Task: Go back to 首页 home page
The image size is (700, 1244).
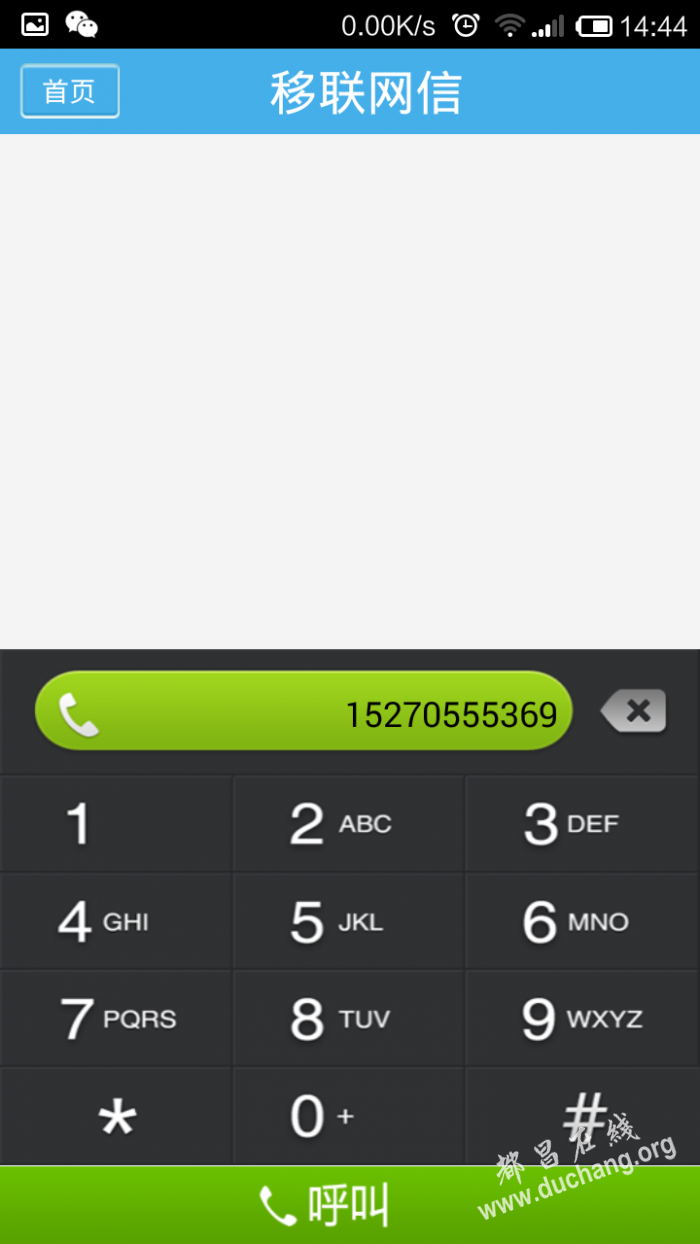Action: pyautogui.click(x=70, y=91)
